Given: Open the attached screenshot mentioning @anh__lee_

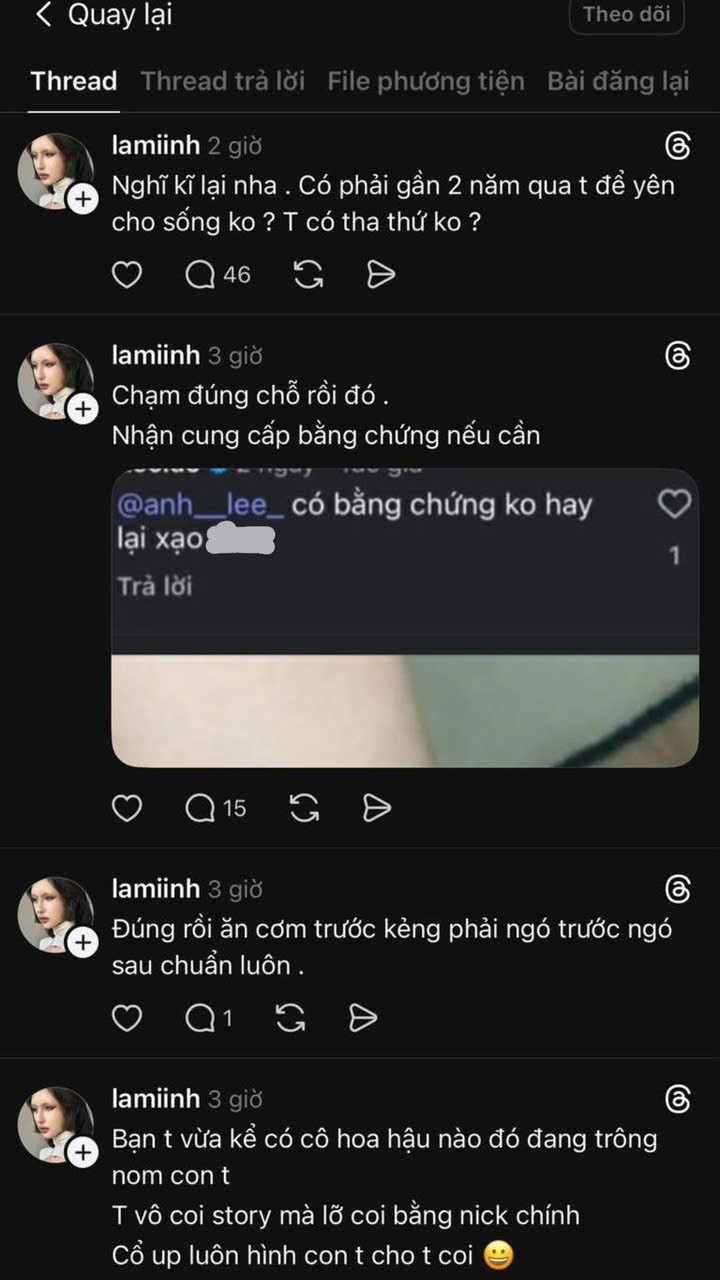Looking at the screenshot, I should pos(404,617).
